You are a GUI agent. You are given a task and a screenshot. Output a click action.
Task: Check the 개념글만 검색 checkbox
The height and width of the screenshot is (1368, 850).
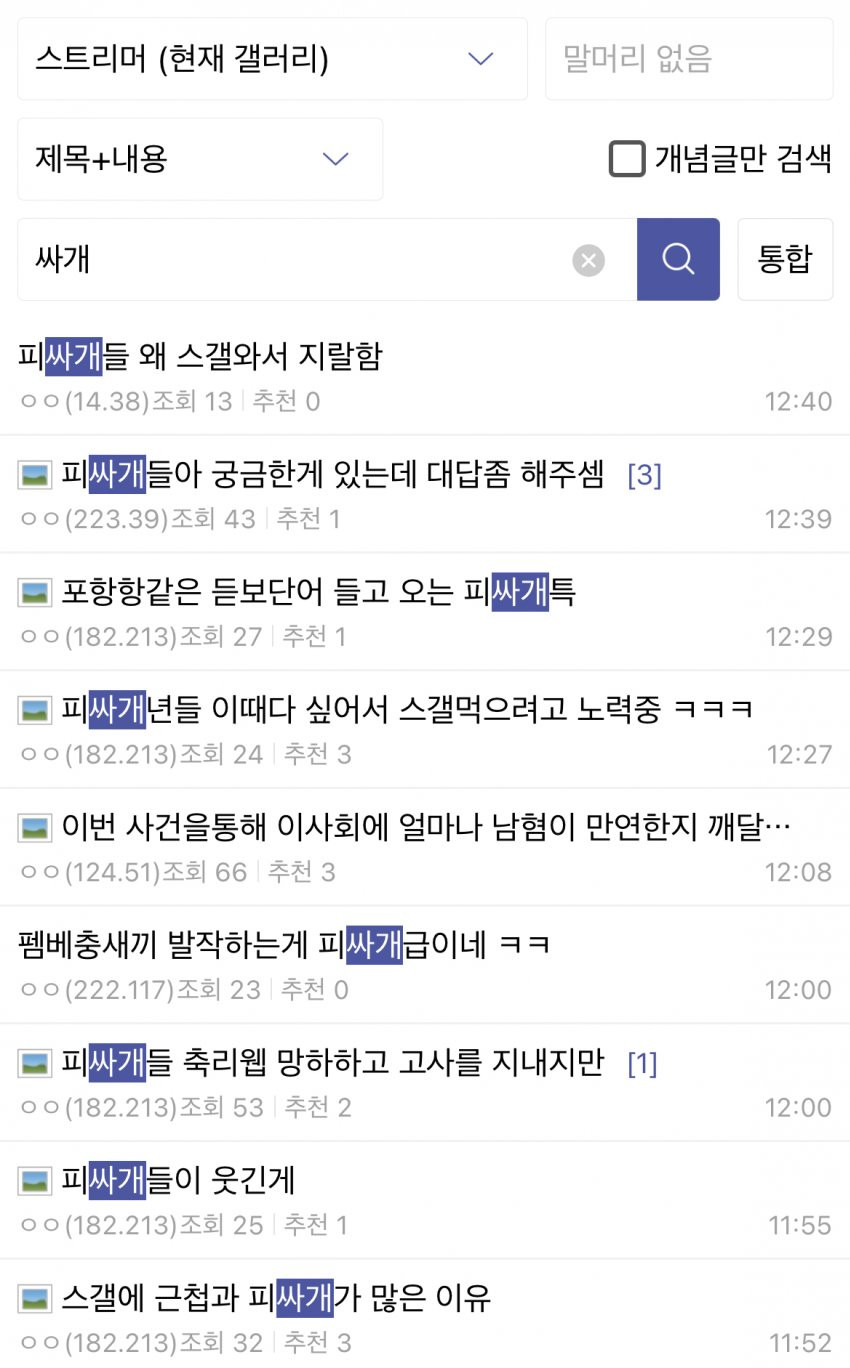[x=627, y=159]
